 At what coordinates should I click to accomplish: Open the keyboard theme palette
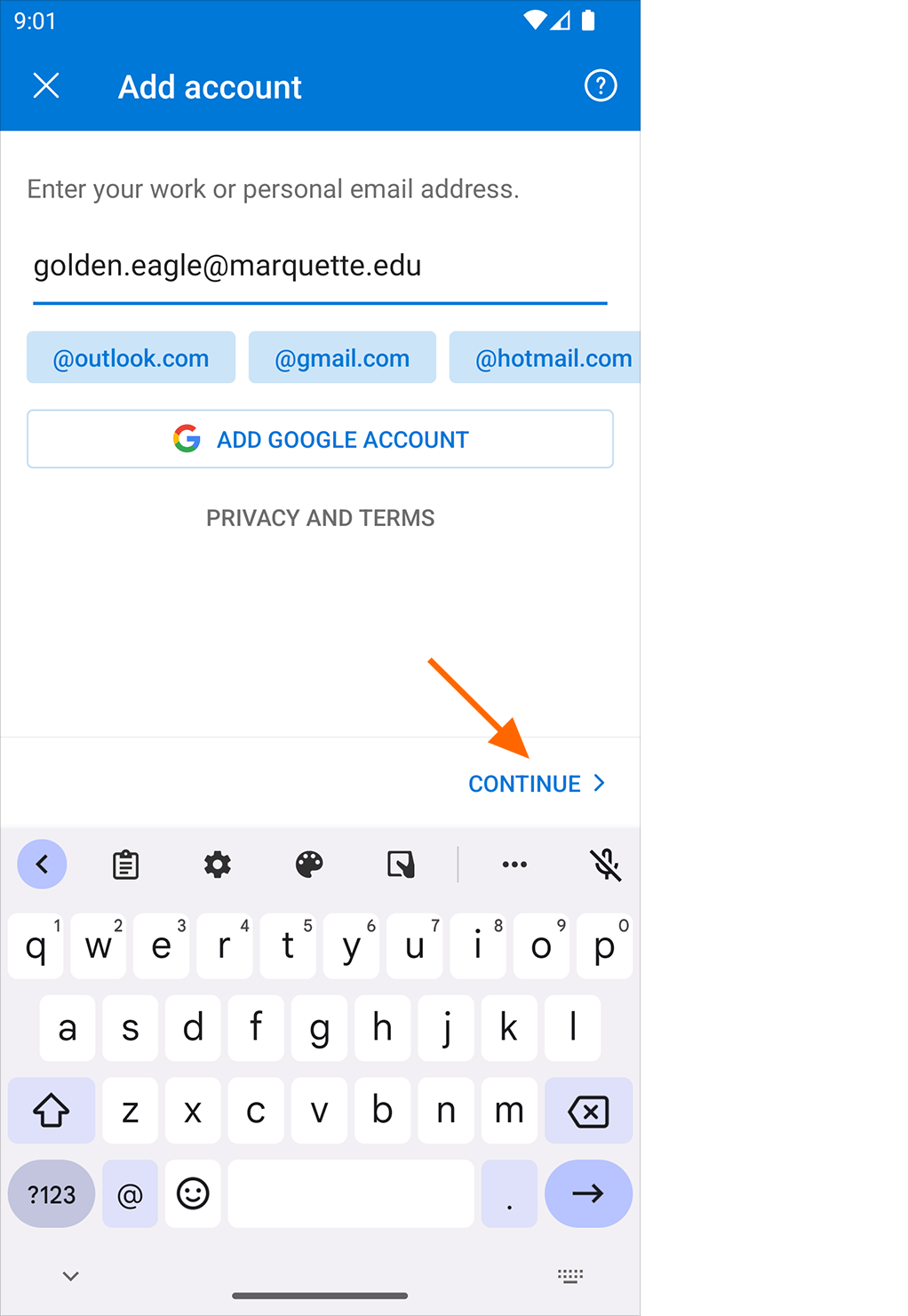(x=309, y=865)
